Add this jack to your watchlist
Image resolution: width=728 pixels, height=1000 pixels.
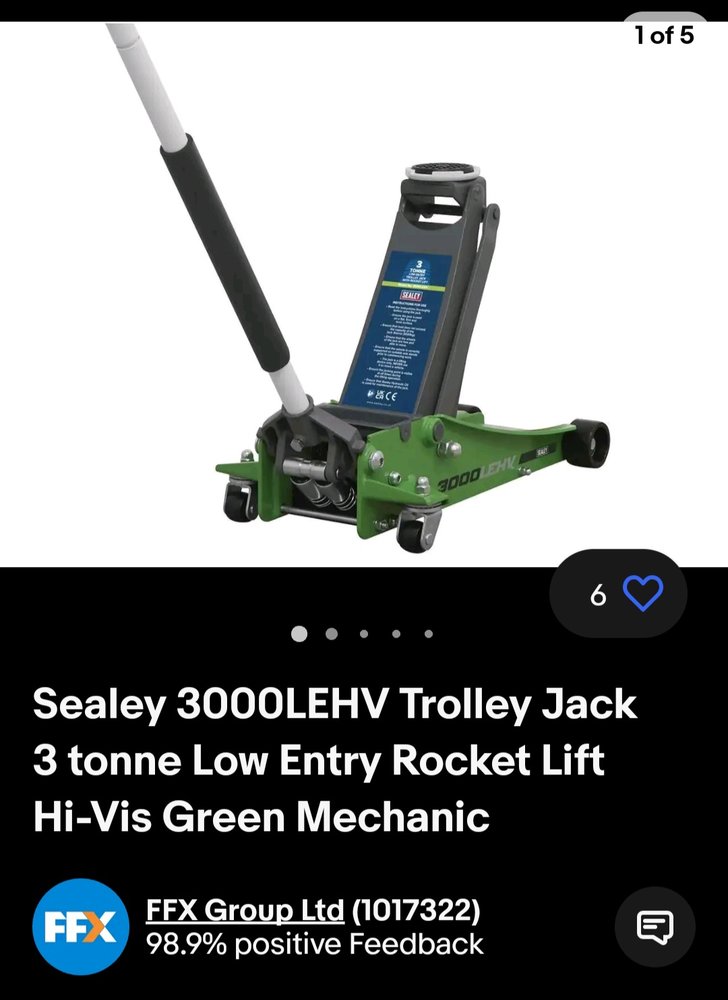click(x=641, y=594)
